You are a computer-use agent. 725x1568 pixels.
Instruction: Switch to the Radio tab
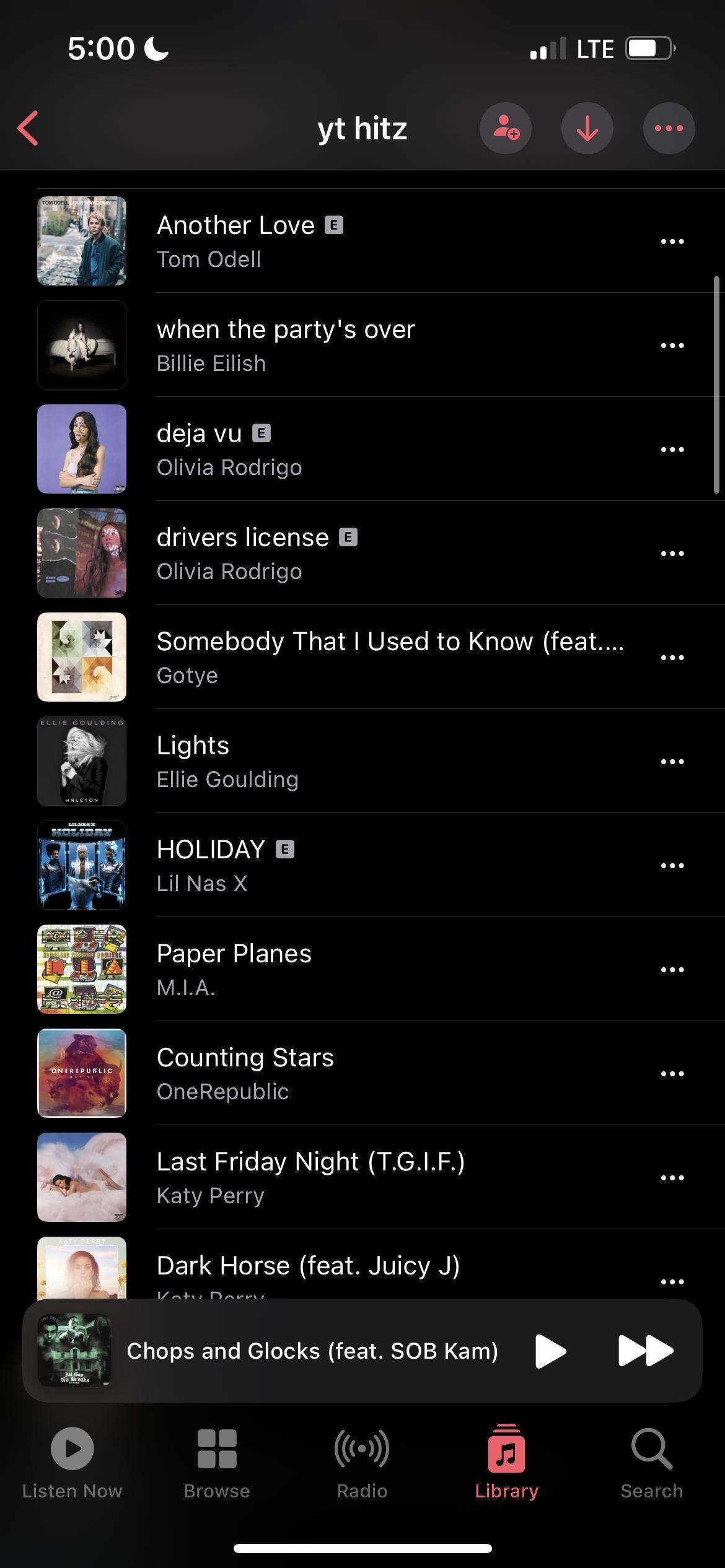click(362, 1462)
